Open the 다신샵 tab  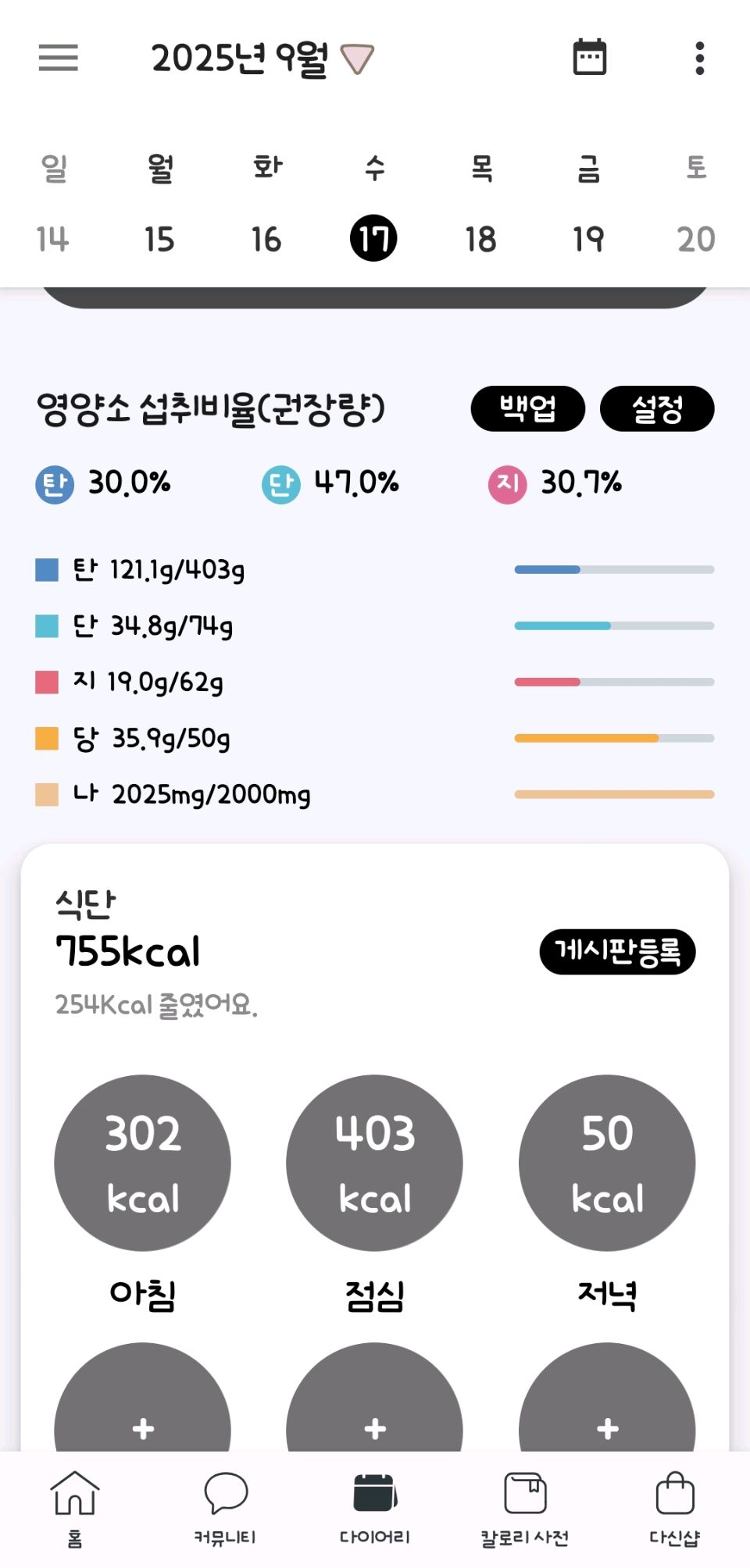click(x=675, y=1509)
